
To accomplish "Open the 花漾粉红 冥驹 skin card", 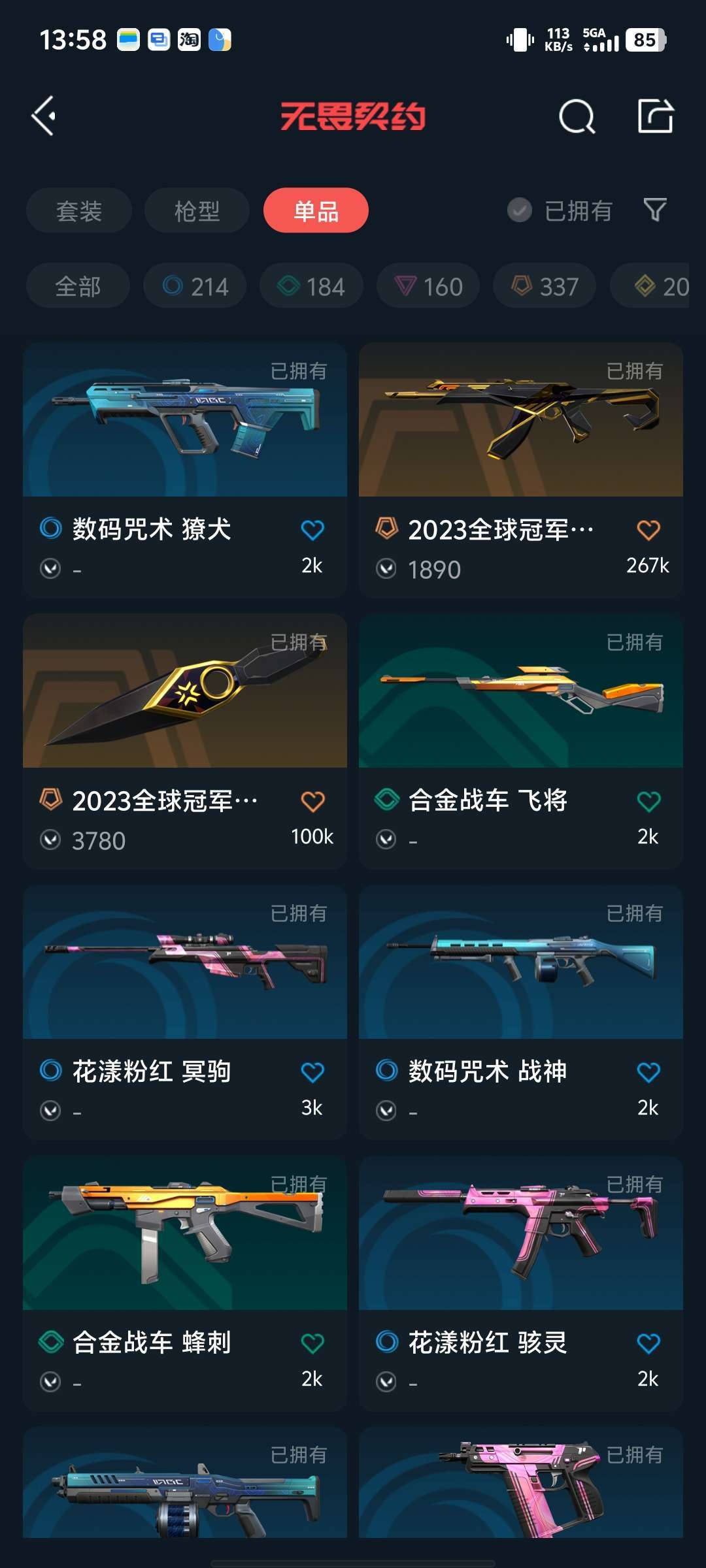I will pos(185,1013).
